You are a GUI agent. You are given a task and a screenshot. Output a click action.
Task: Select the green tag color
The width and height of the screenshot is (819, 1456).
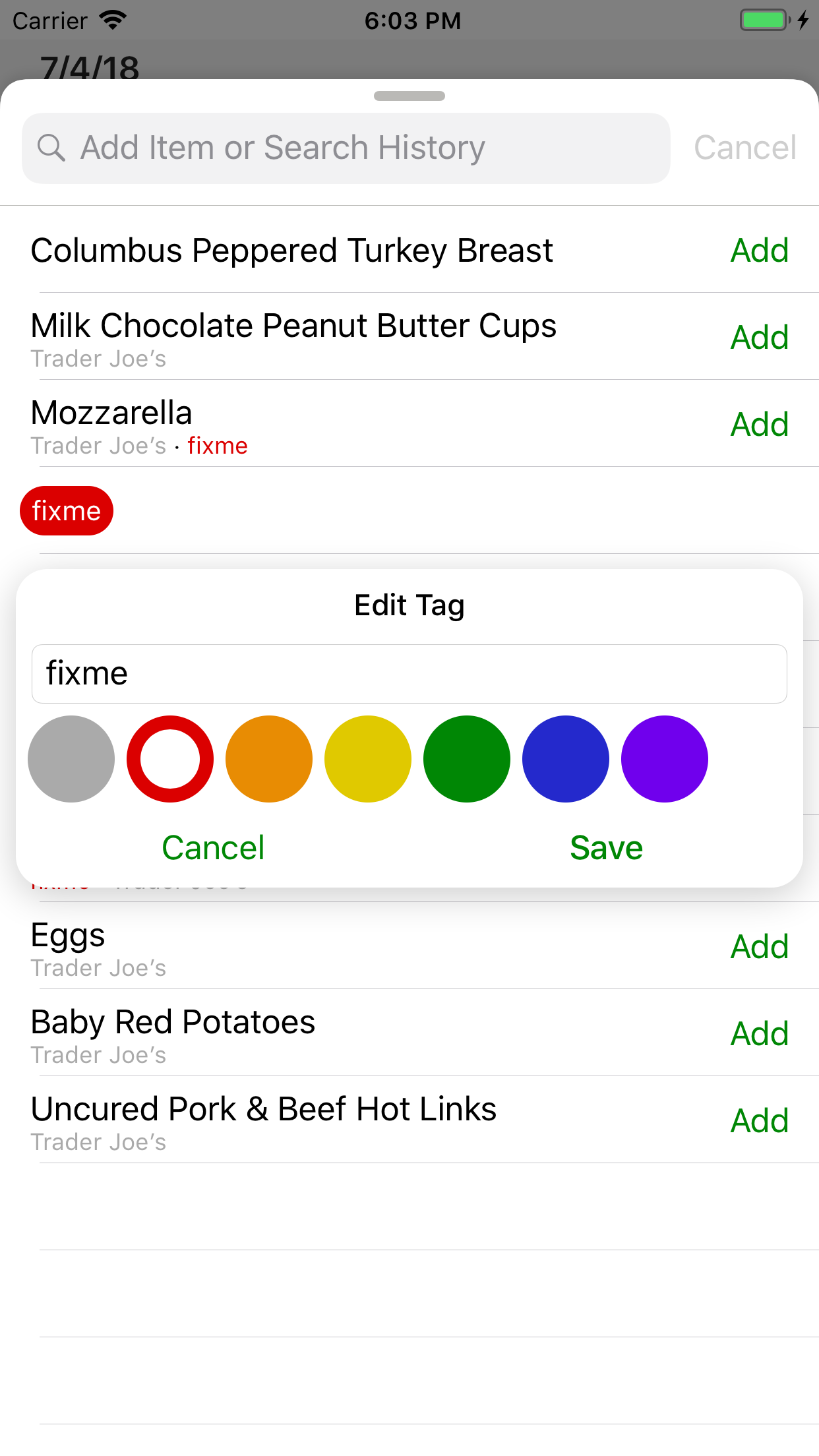467,759
